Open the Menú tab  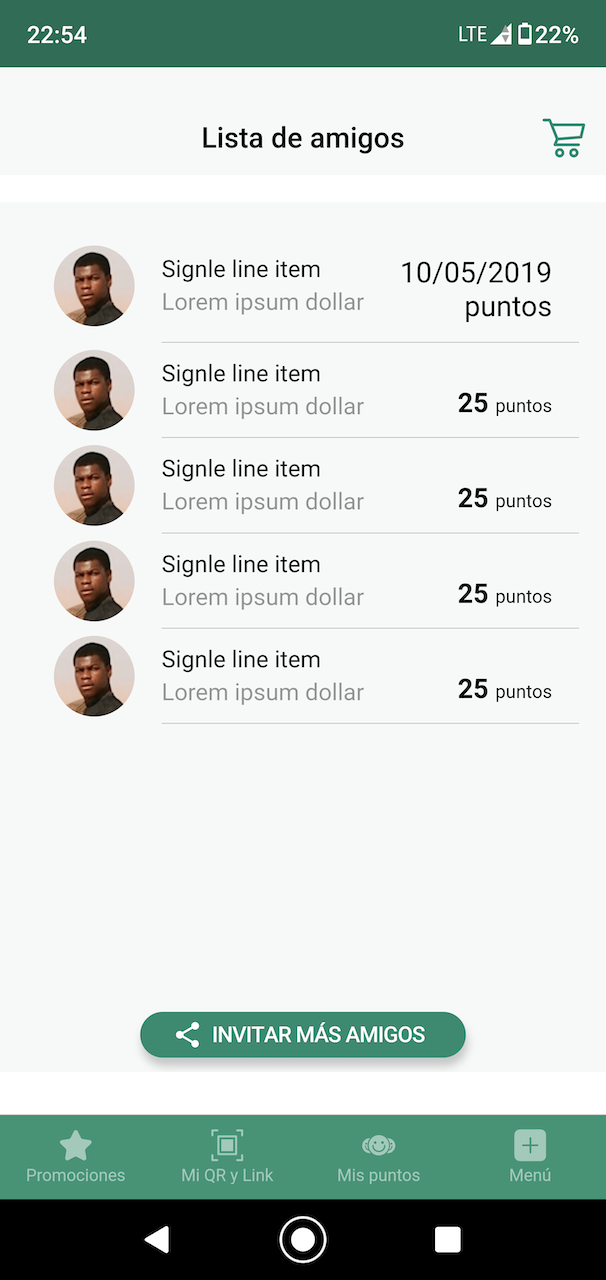pyautogui.click(x=530, y=1157)
